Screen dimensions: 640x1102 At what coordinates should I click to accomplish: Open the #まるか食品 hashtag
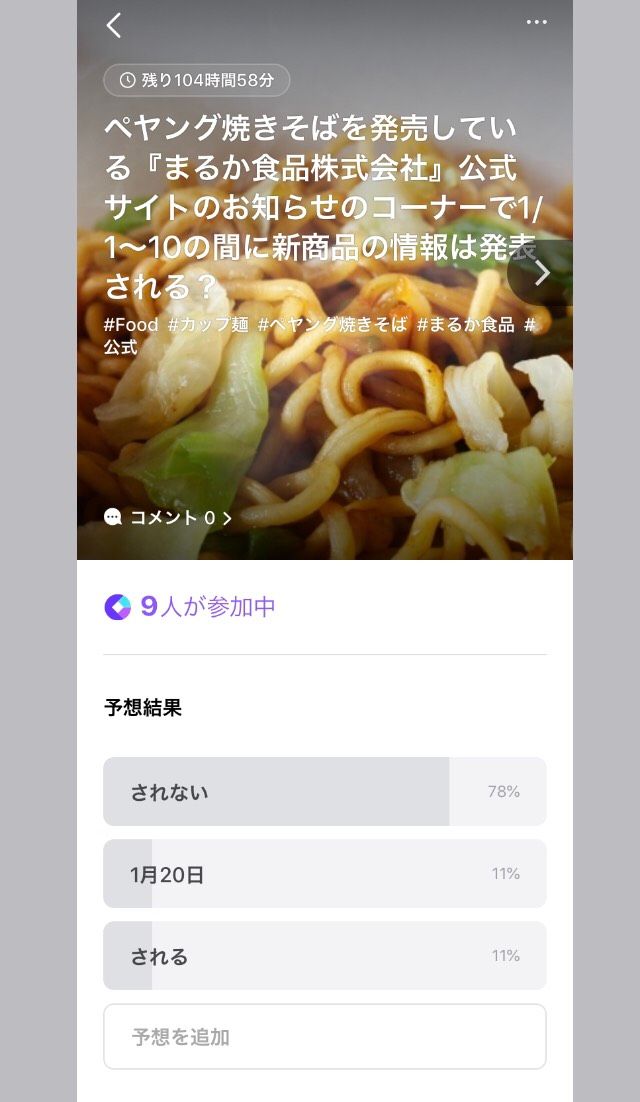point(465,325)
